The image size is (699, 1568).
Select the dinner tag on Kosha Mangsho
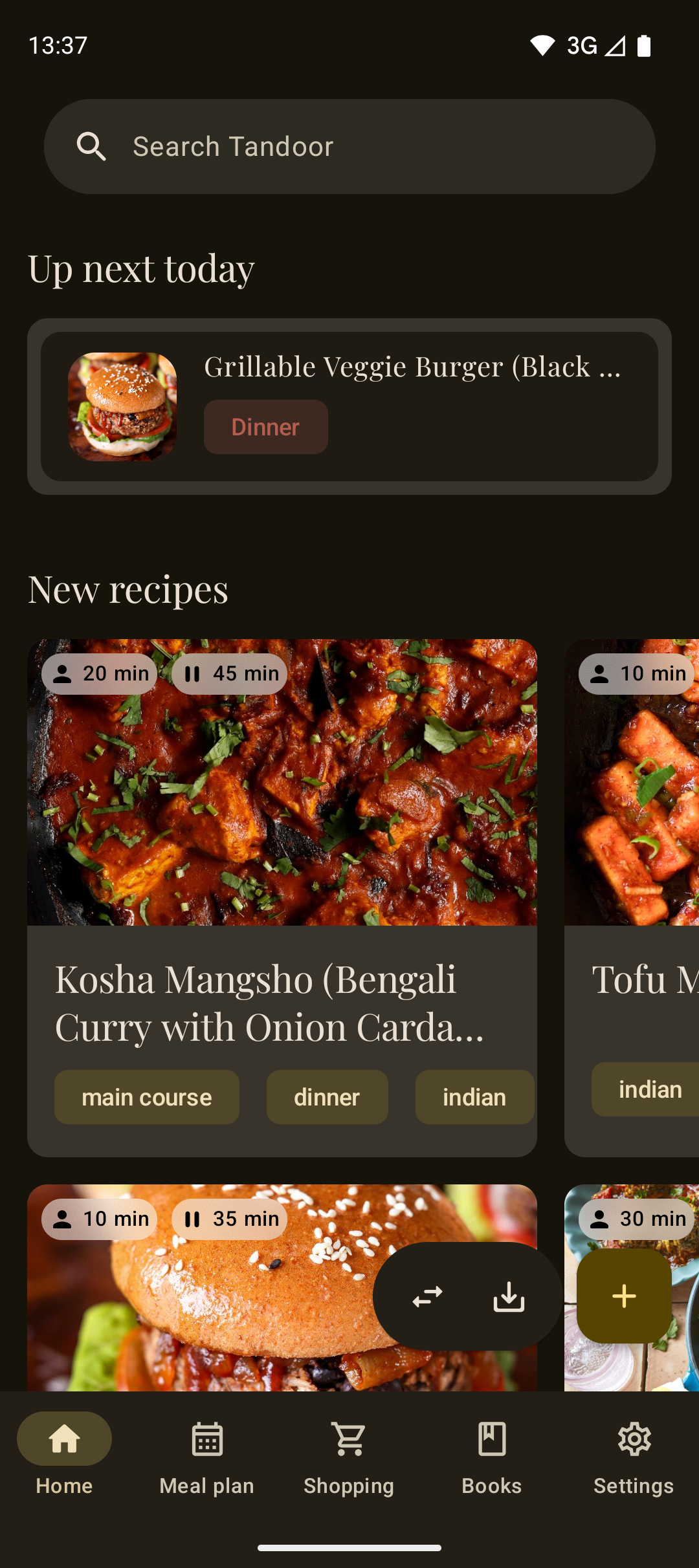tap(327, 1097)
